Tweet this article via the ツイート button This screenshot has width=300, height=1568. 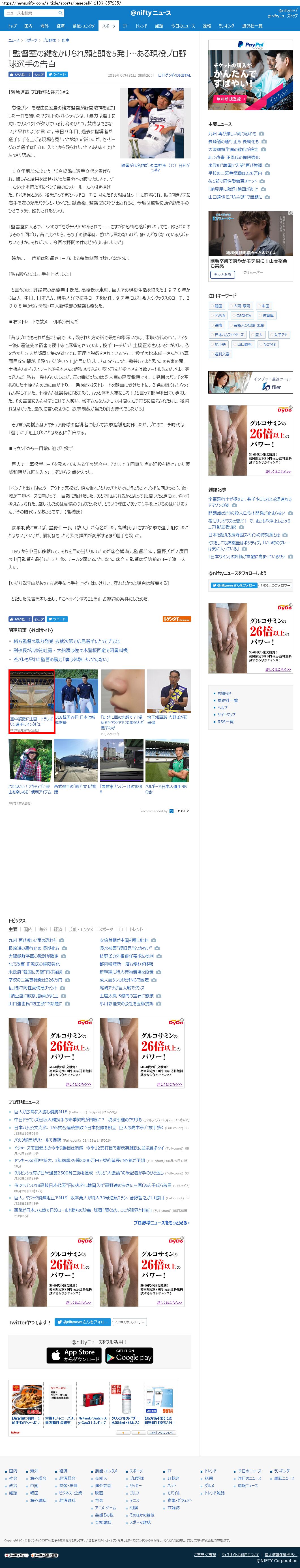click(x=58, y=74)
